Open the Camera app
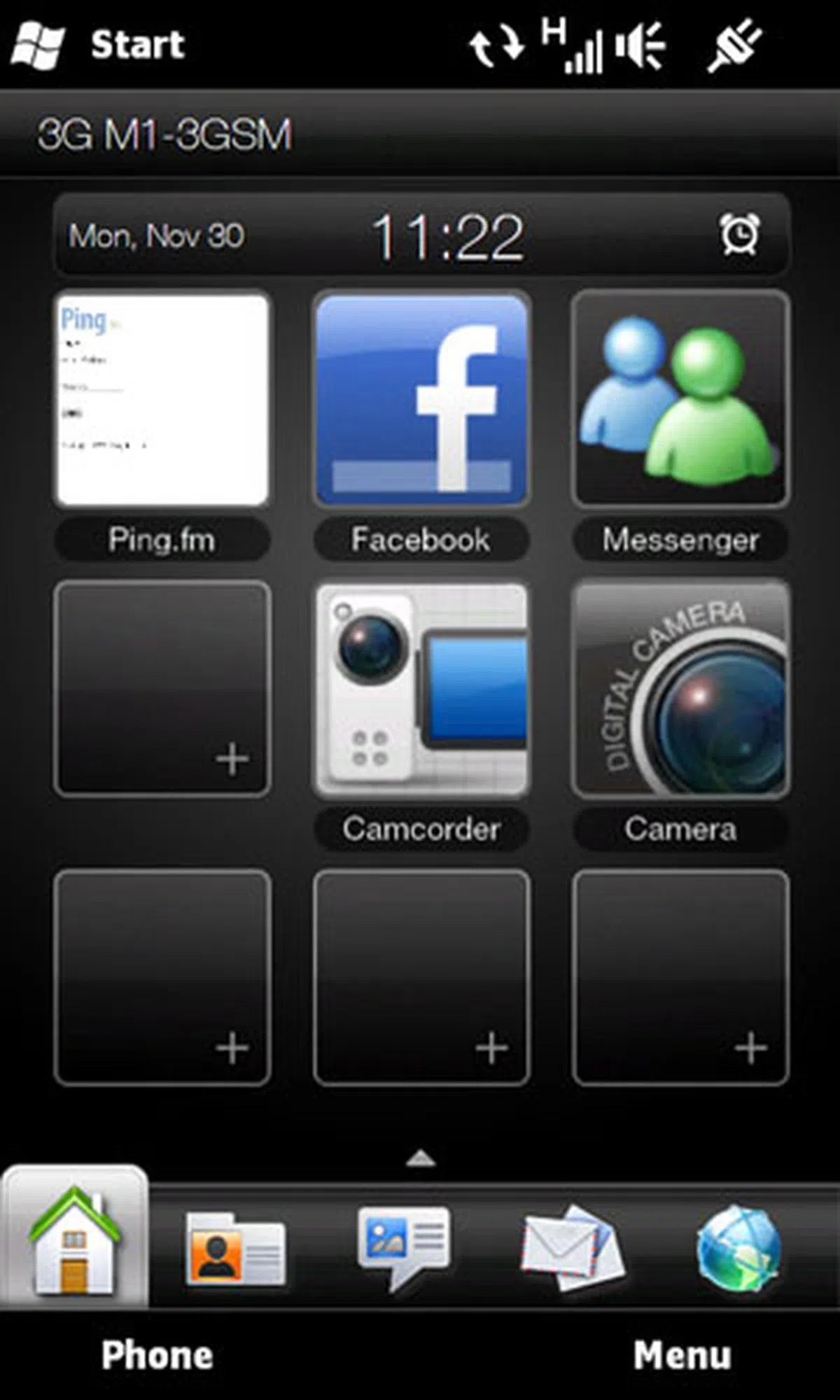Viewport: 840px width, 1400px height. pyautogui.click(x=680, y=689)
